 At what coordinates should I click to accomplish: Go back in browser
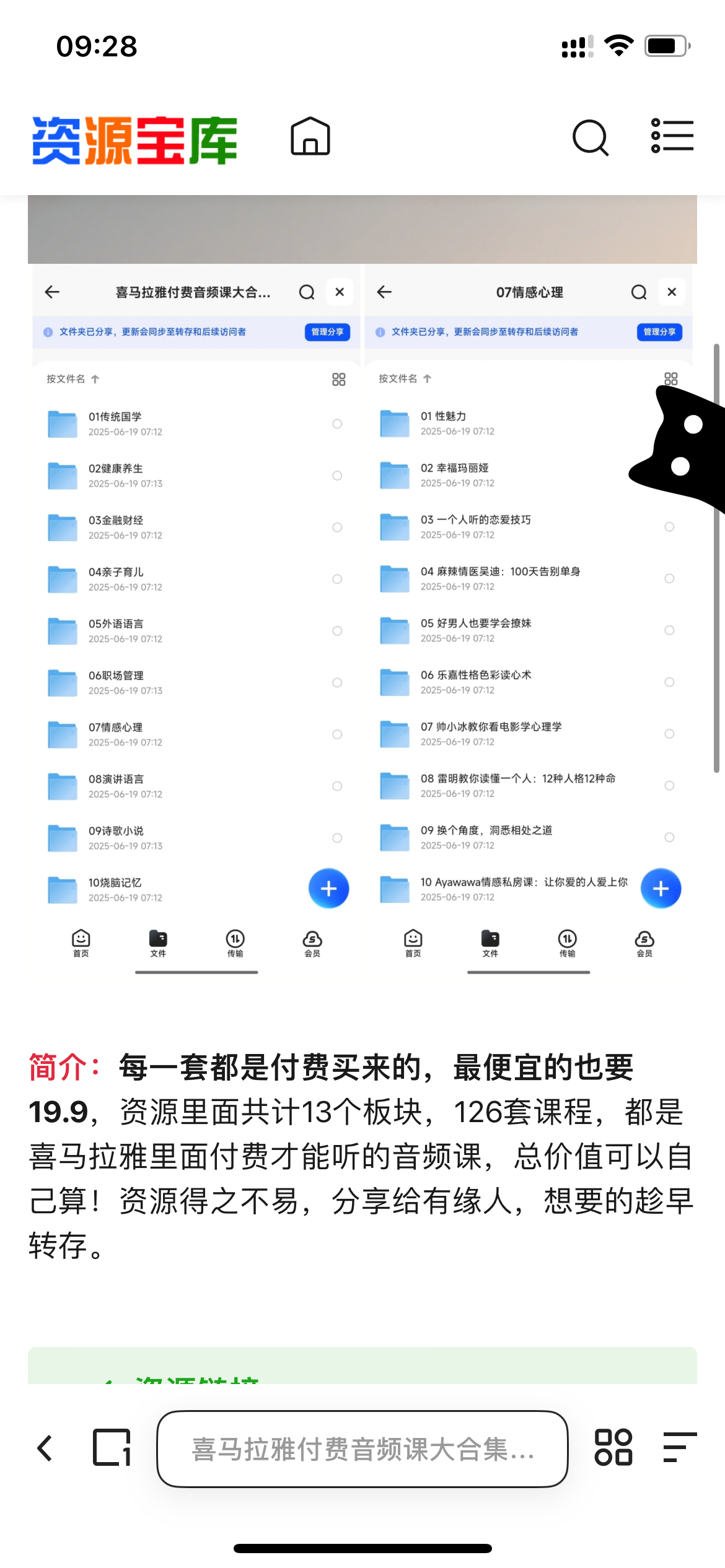click(x=45, y=1448)
